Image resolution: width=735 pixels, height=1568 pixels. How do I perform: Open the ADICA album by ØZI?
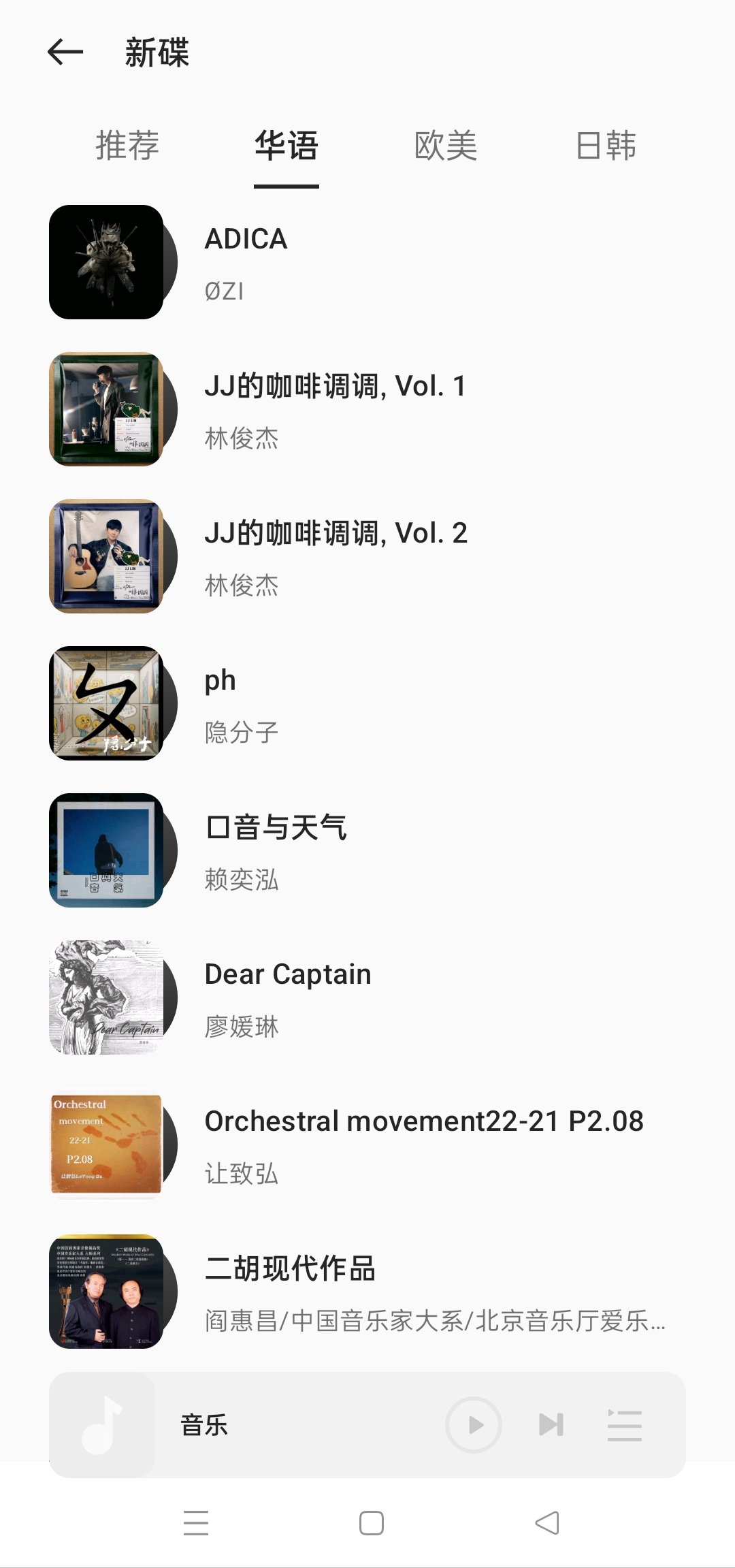(367, 262)
